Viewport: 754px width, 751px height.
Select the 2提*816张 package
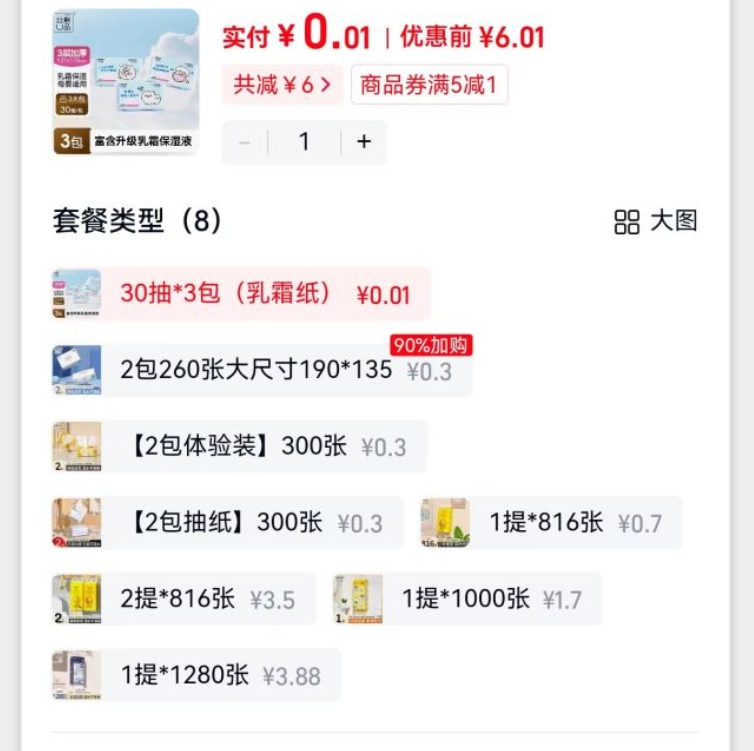tap(183, 599)
